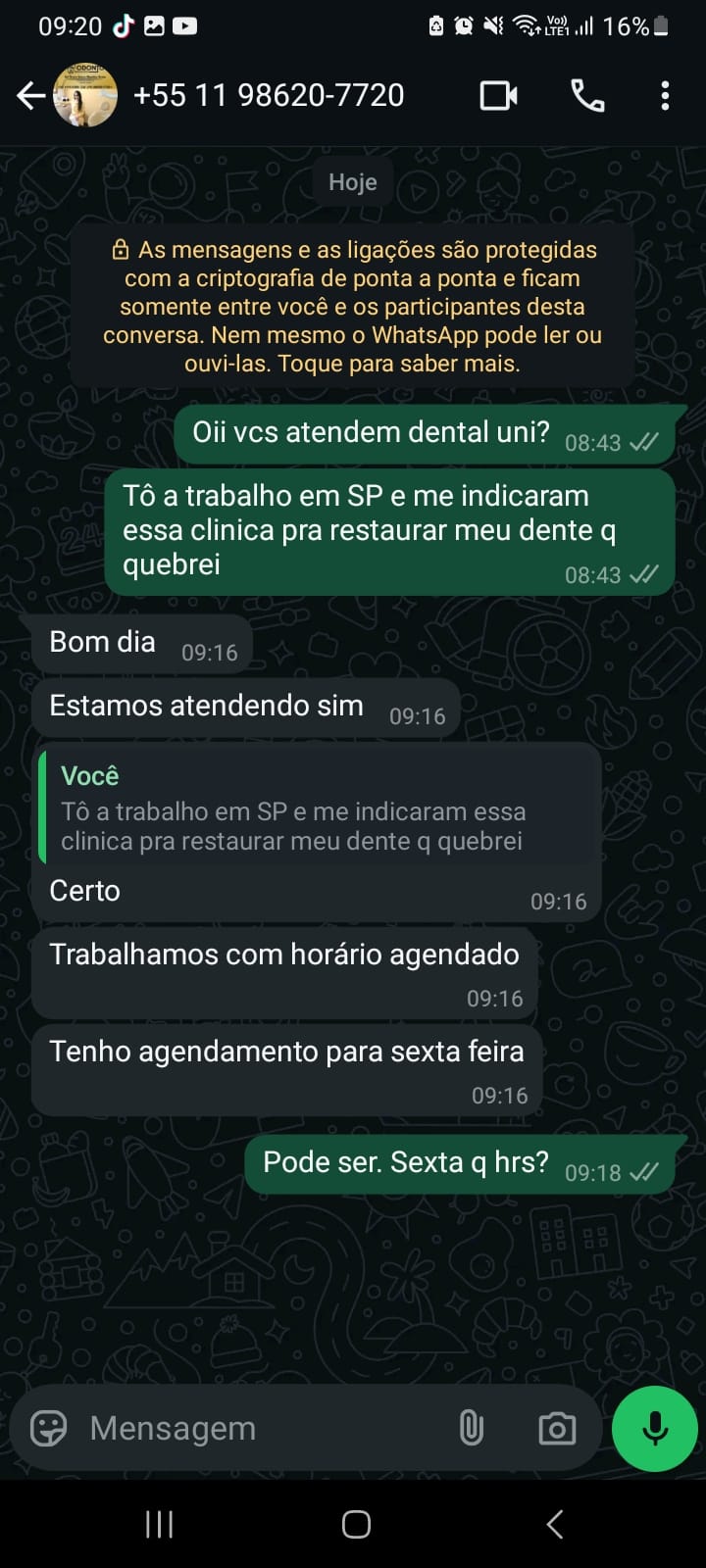The image size is (706, 1568).
Task: Attach a file to the chat
Action: pyautogui.click(x=472, y=1428)
